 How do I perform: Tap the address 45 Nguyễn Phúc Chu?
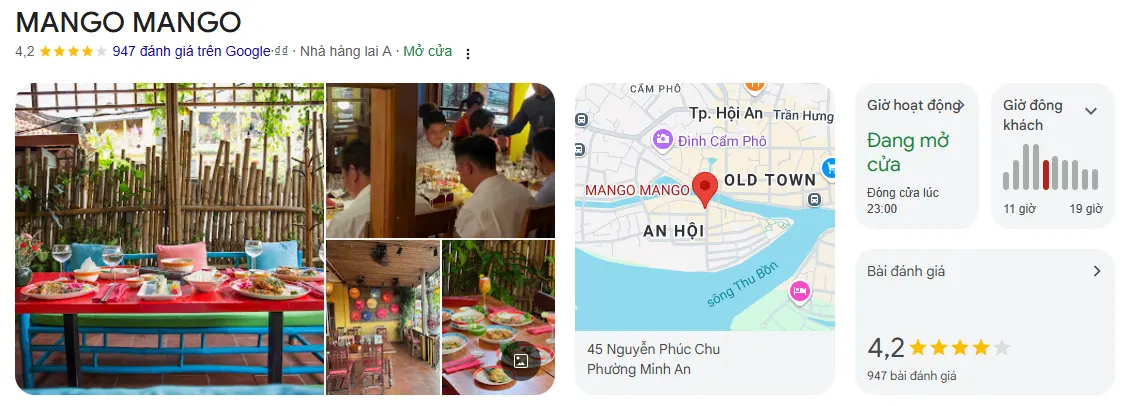click(653, 349)
